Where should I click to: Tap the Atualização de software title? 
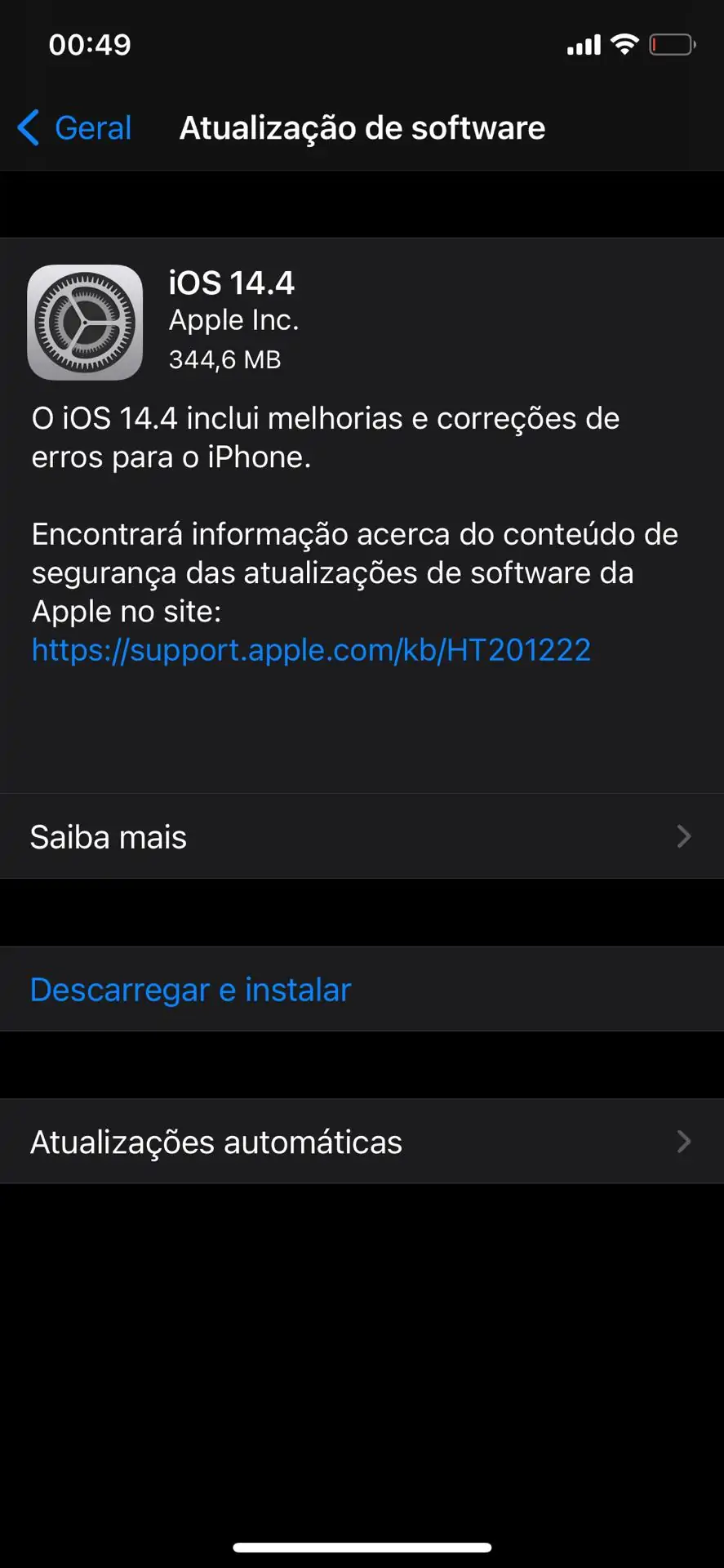[362, 127]
